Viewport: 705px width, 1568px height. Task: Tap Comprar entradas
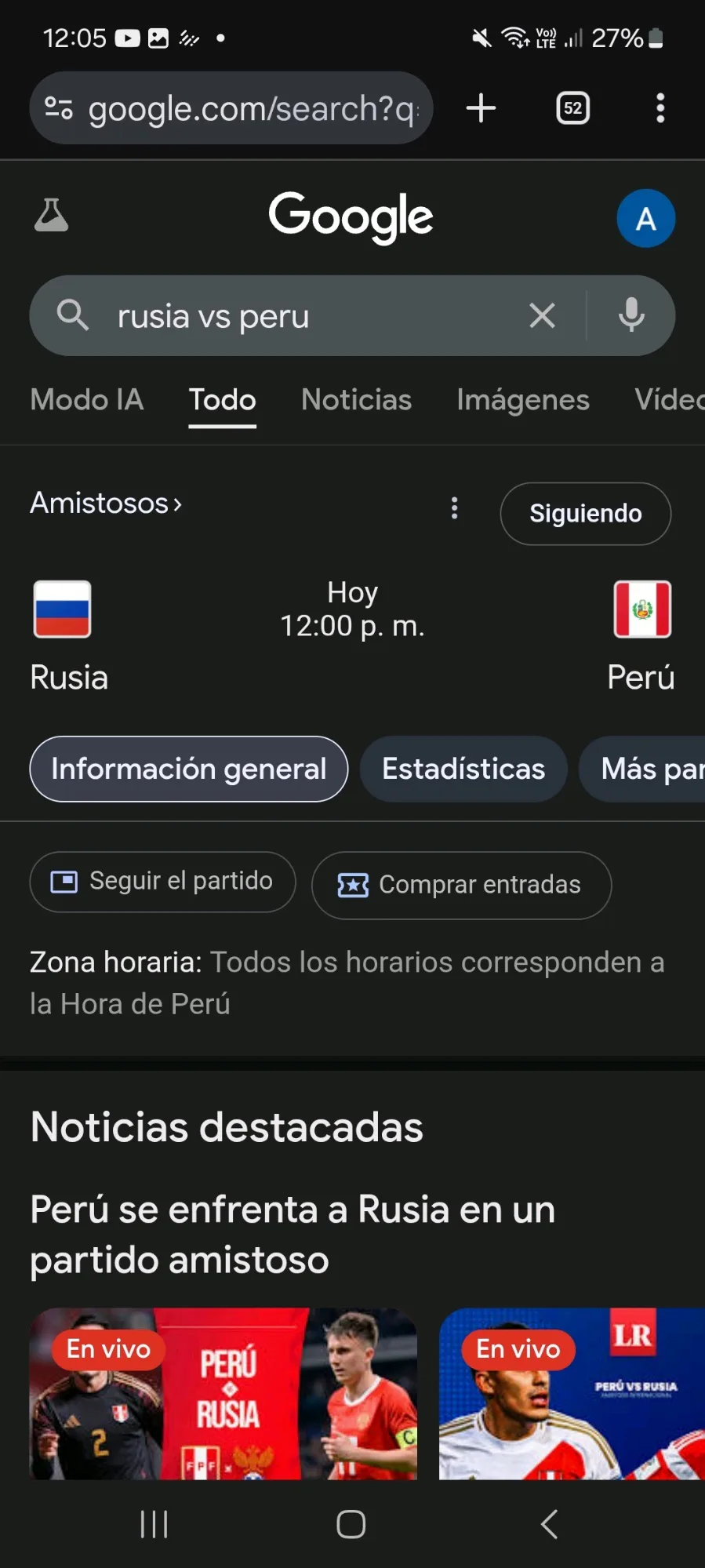pos(461,885)
